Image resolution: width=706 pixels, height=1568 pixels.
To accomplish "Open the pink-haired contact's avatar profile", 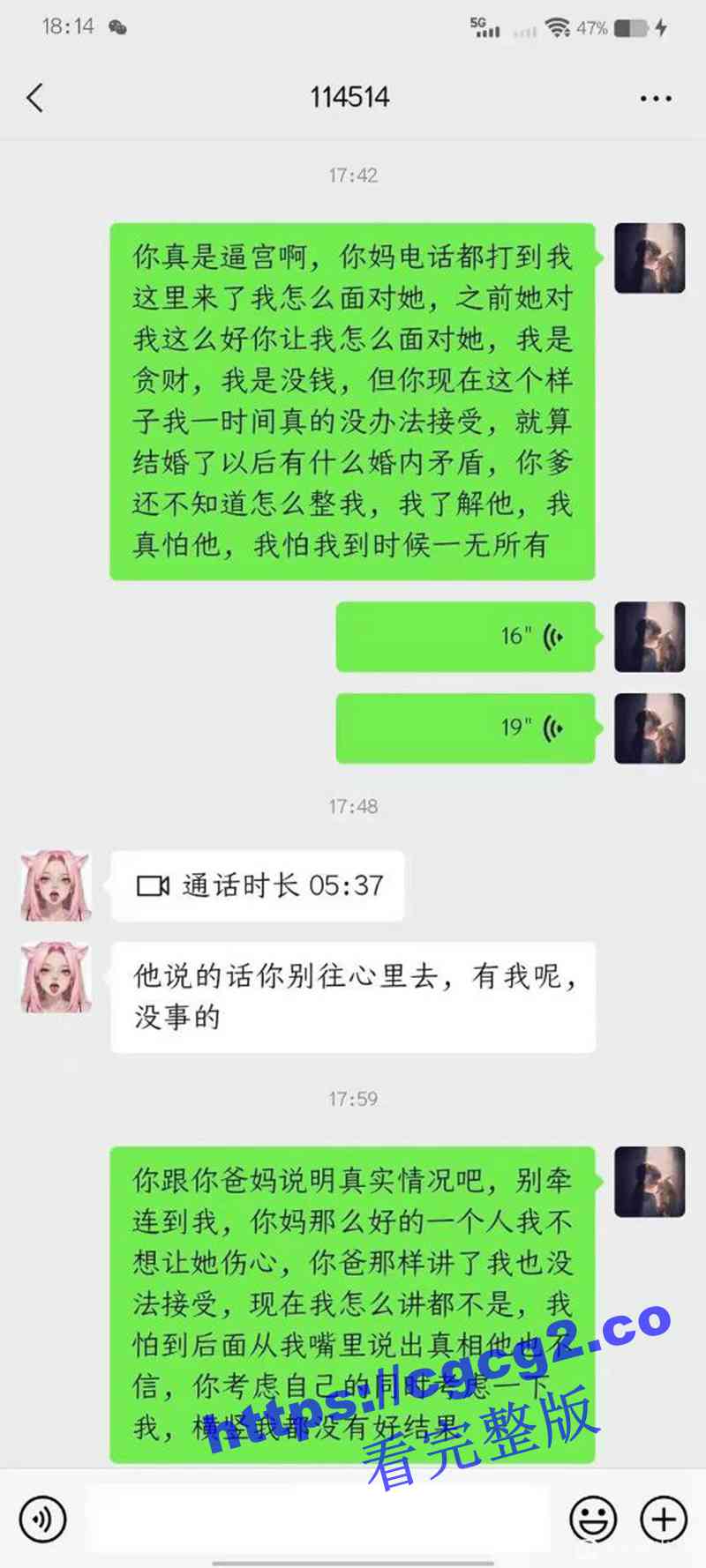I will coord(56,885).
